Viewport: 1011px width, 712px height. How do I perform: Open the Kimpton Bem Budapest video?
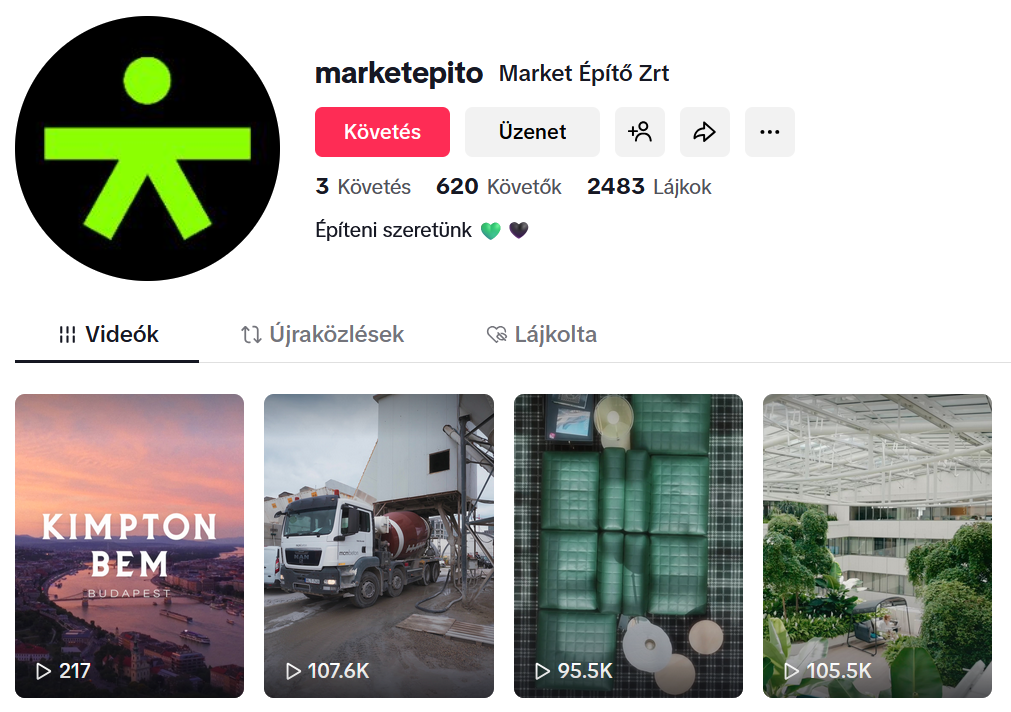129,545
